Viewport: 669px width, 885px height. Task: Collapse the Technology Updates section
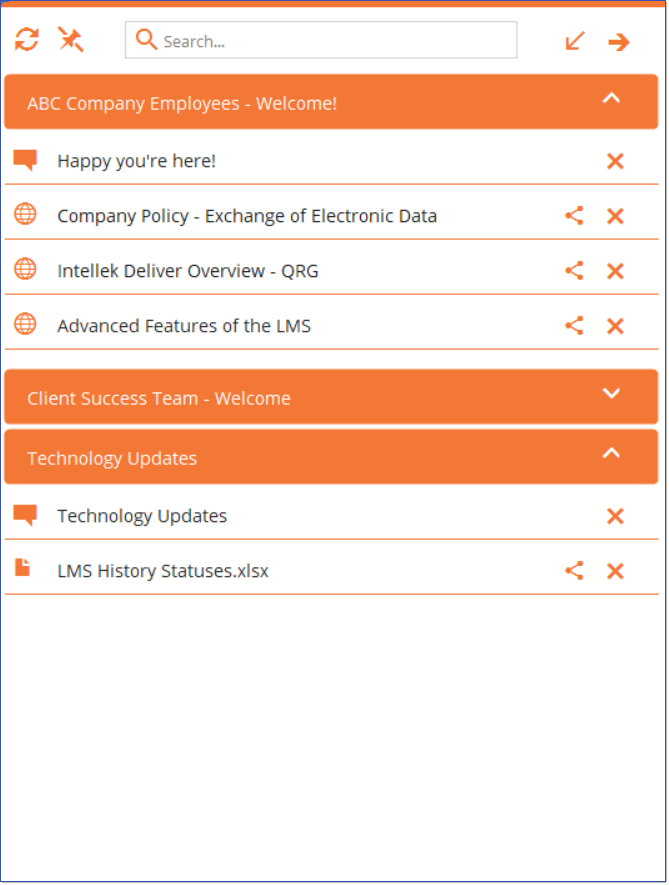[x=612, y=454]
